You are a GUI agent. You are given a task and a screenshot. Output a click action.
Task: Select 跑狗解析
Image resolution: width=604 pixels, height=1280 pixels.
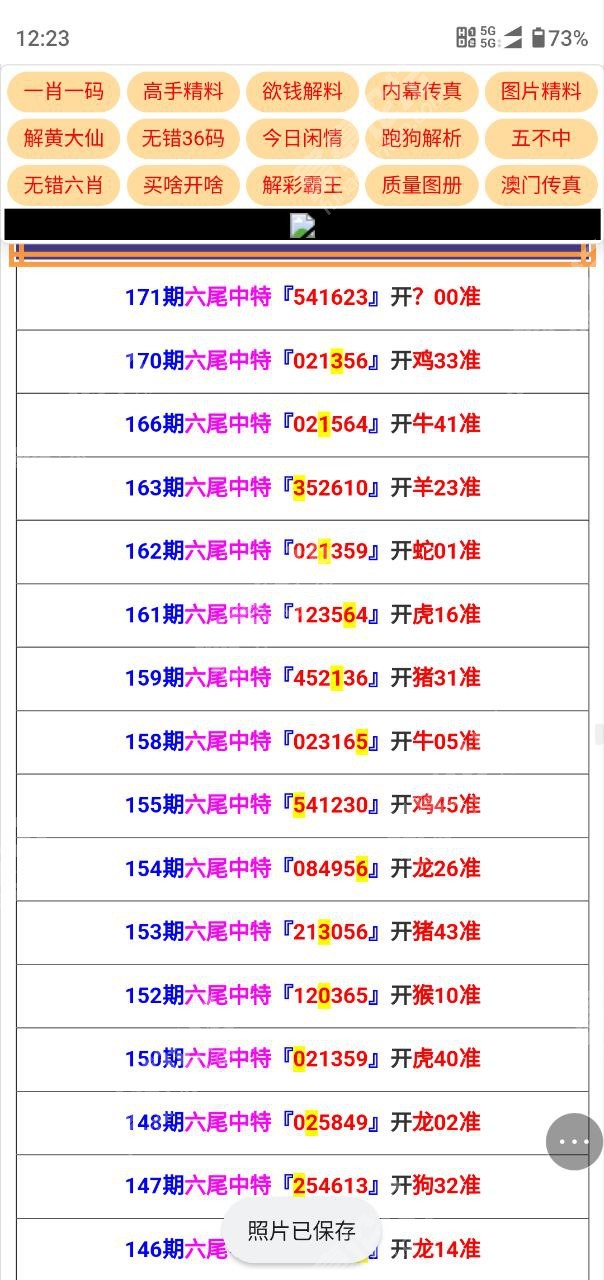point(422,138)
